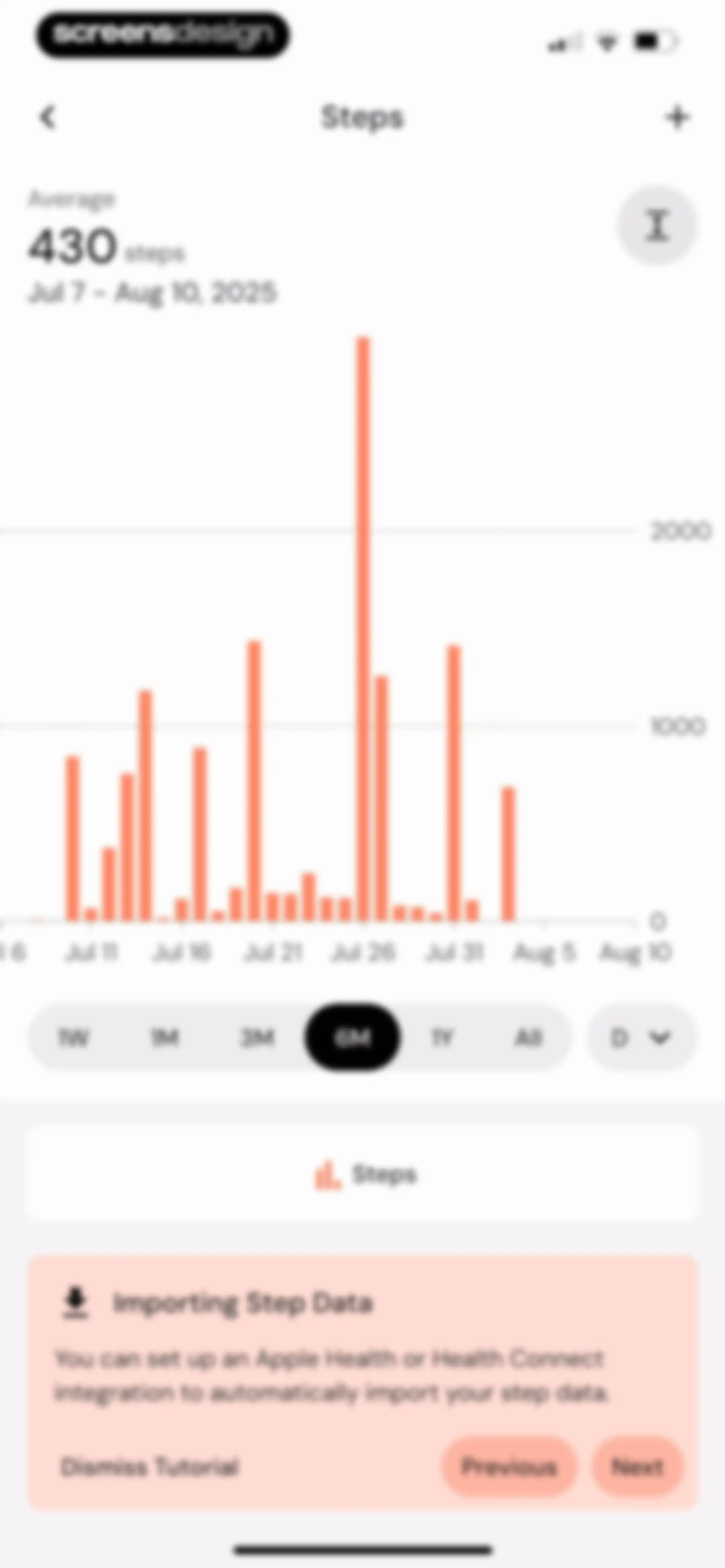The image size is (725, 1568).
Task: Dismiss Tutorial
Action: pos(150,1466)
